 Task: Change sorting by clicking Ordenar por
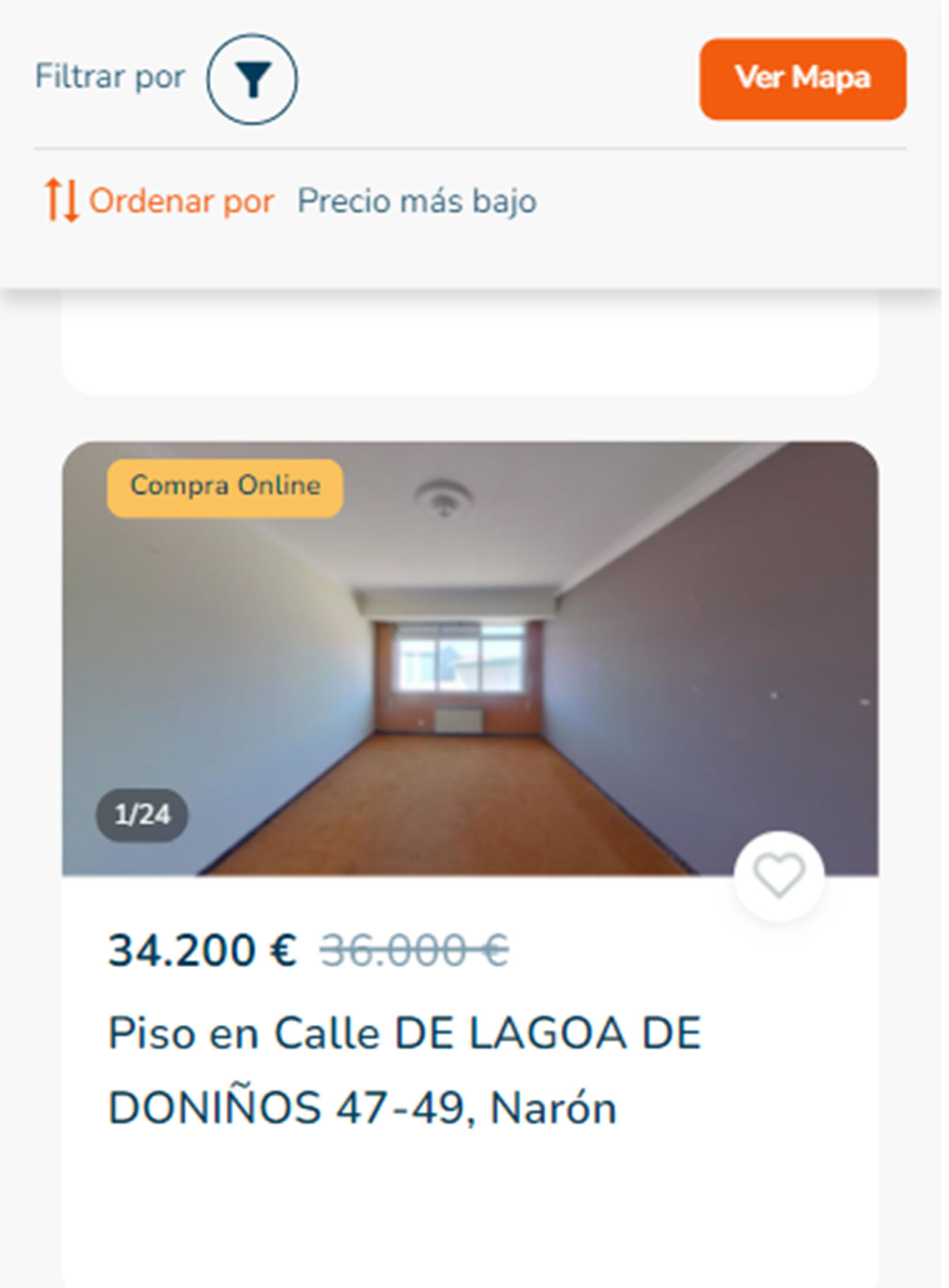(180, 201)
